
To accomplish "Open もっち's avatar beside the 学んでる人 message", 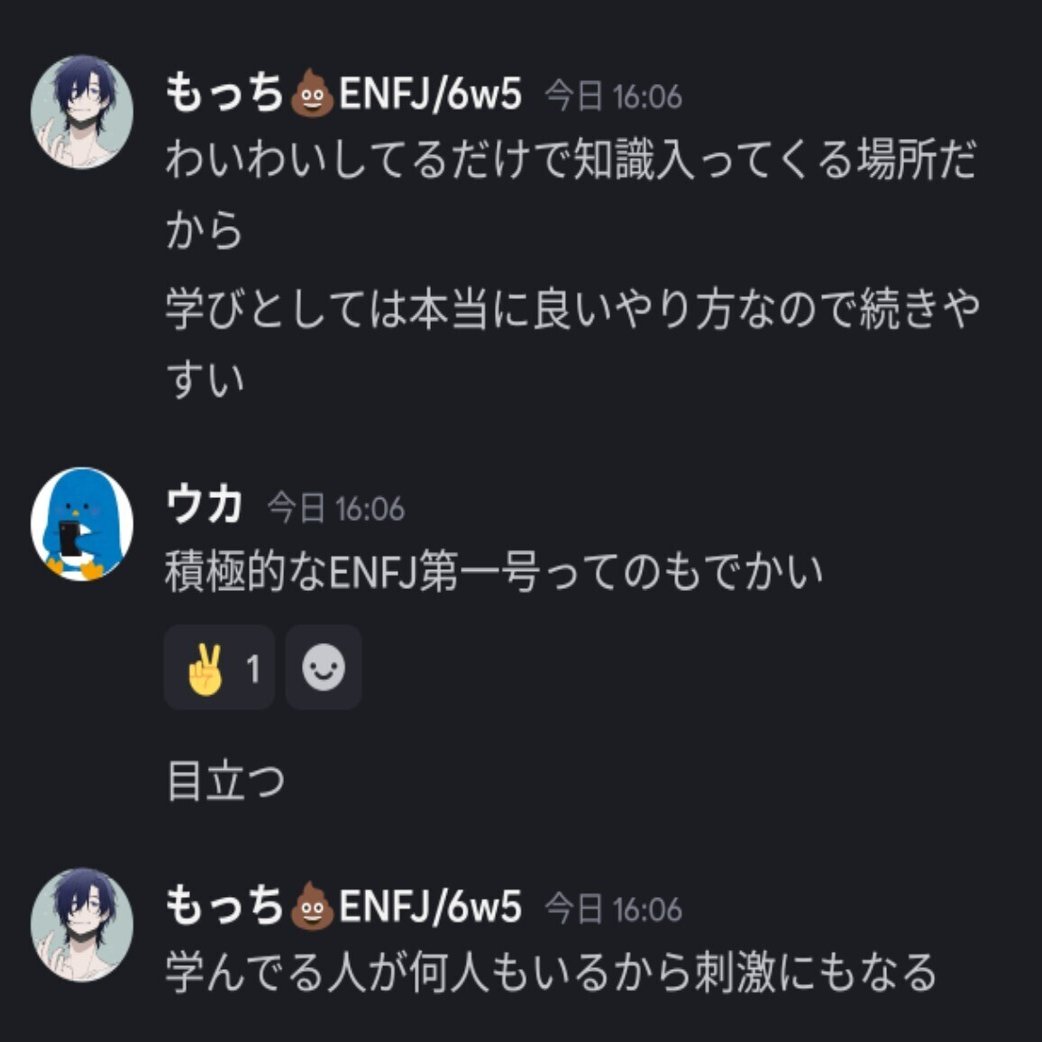I will pyautogui.click(x=81, y=923).
